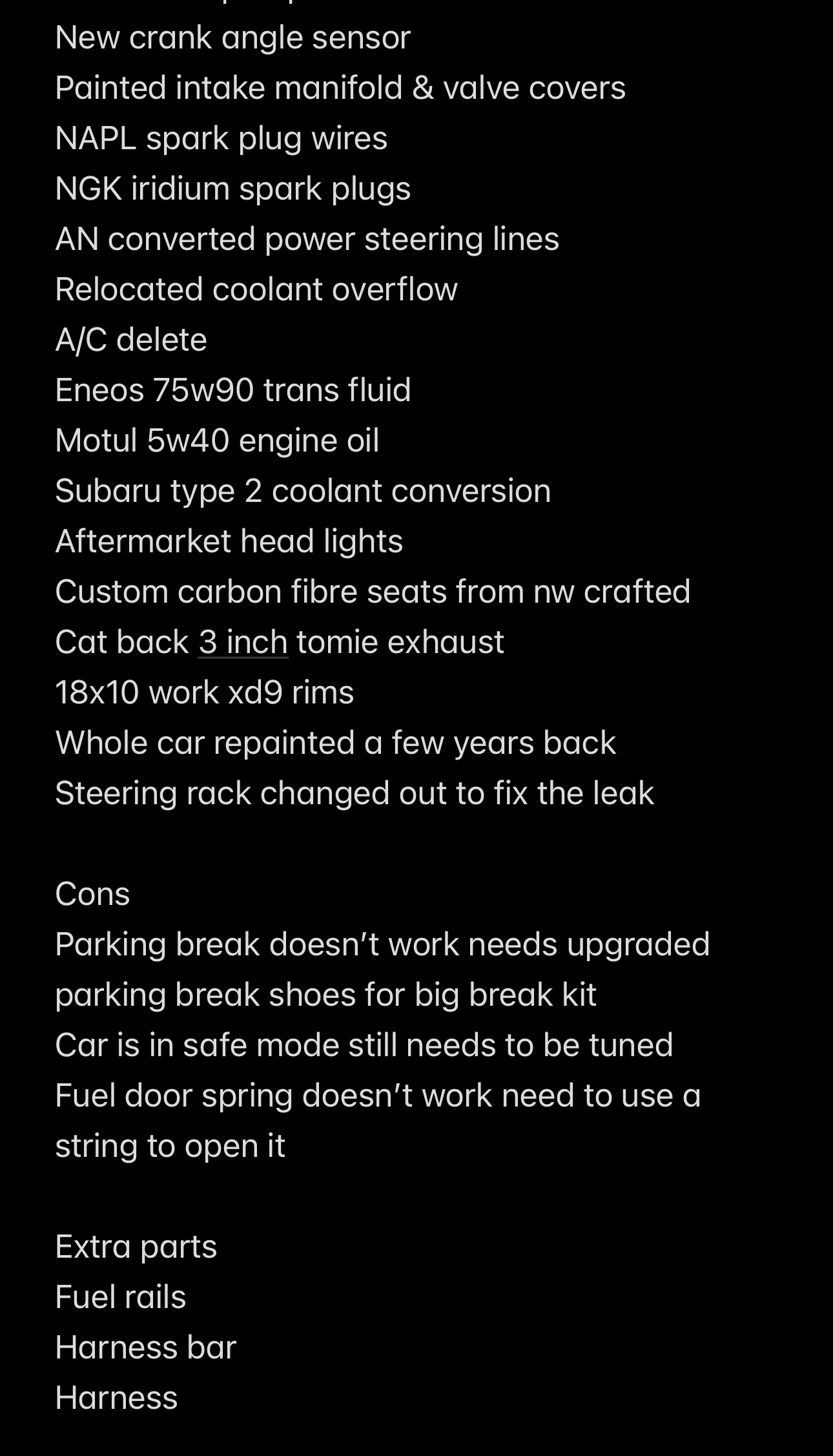Tap the underlined "3 inch" measurement
Viewport: 833px width, 1456px height.
[x=243, y=642]
